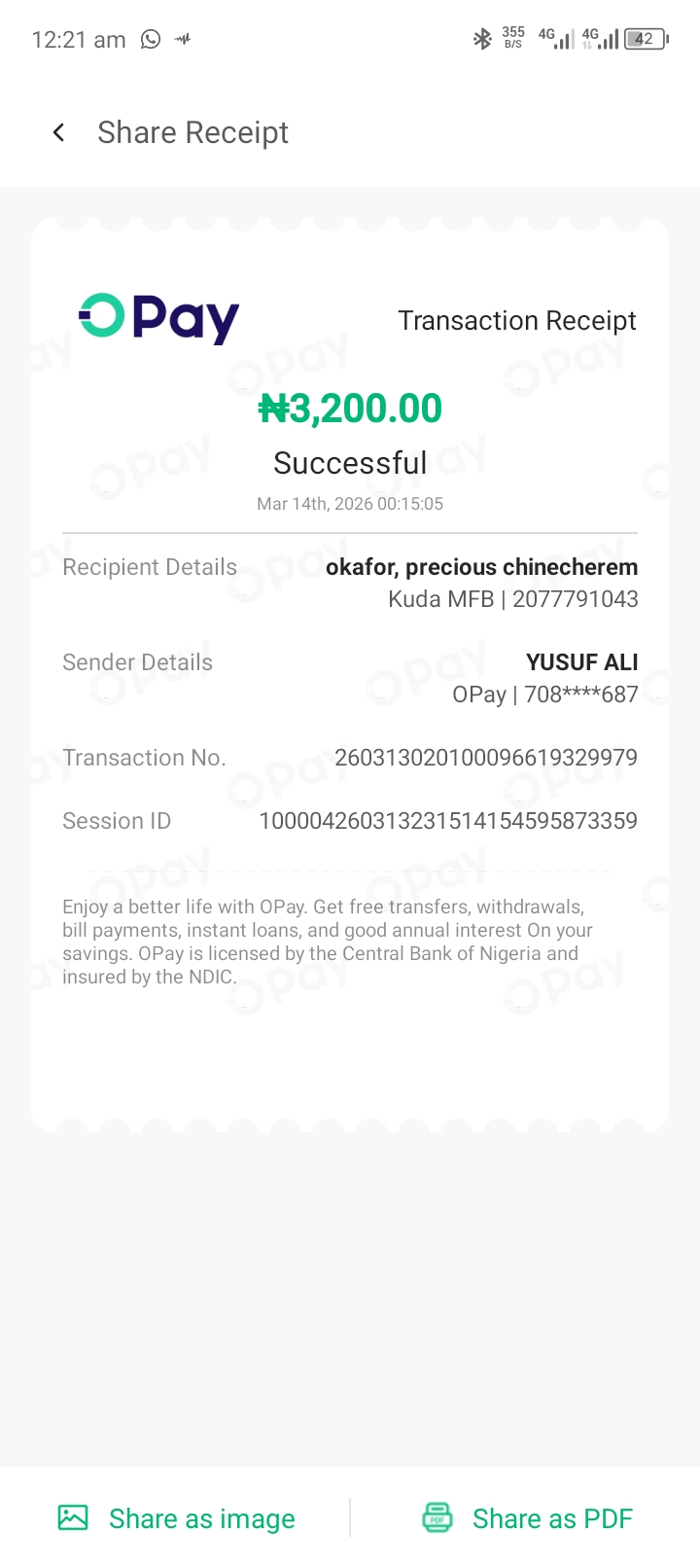Go back from Share Receipt
The height and width of the screenshot is (1568, 700).
[x=59, y=132]
